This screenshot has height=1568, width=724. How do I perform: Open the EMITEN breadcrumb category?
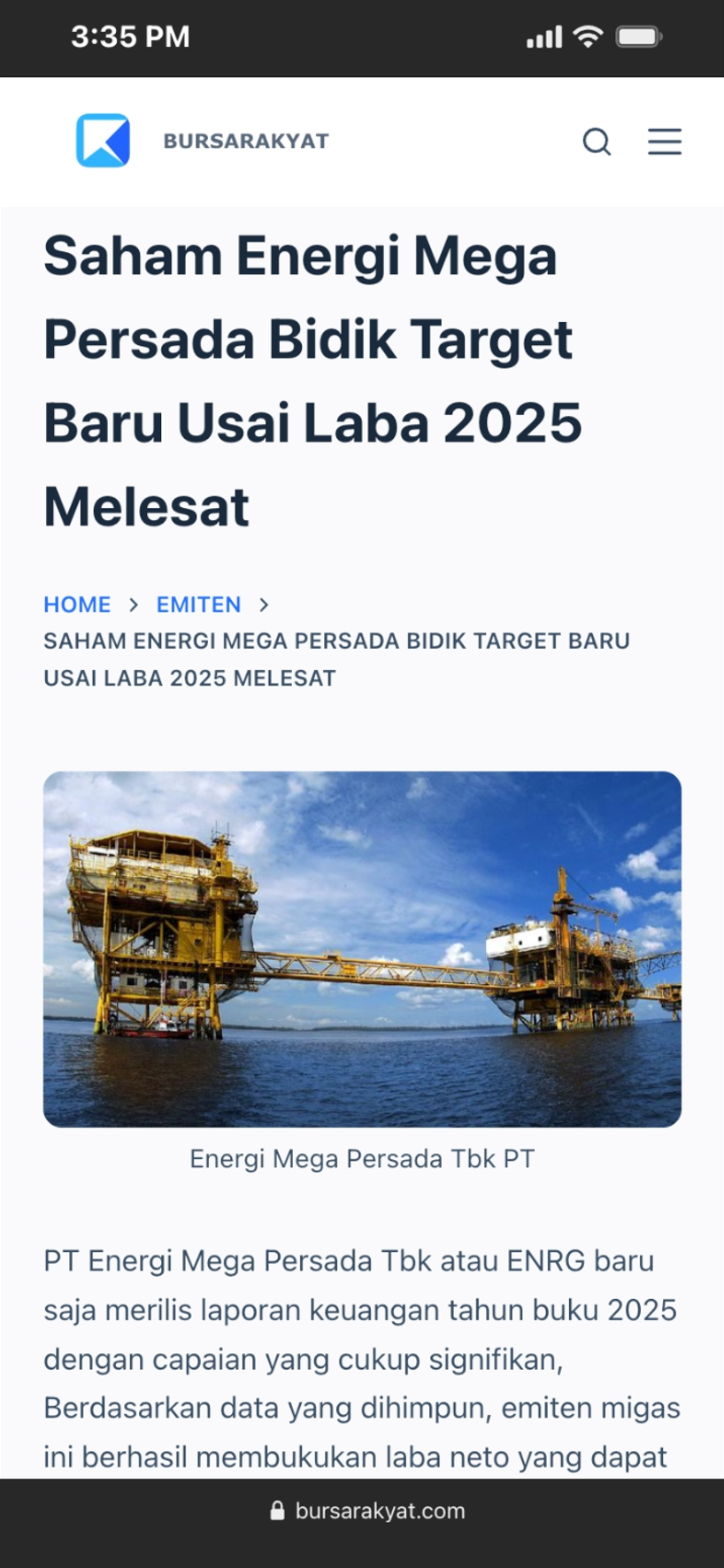click(x=198, y=604)
